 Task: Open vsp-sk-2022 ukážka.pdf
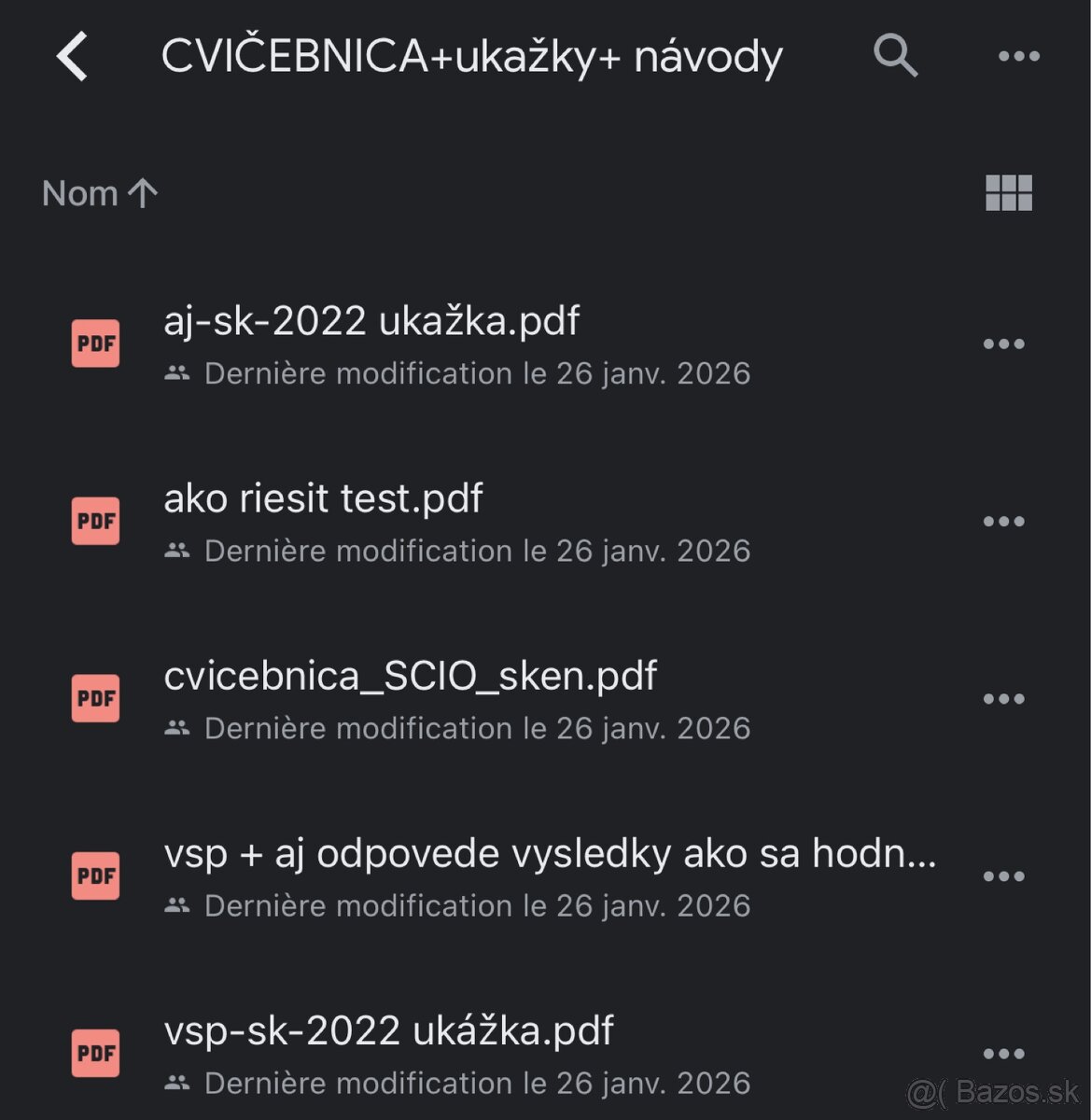click(x=388, y=1031)
